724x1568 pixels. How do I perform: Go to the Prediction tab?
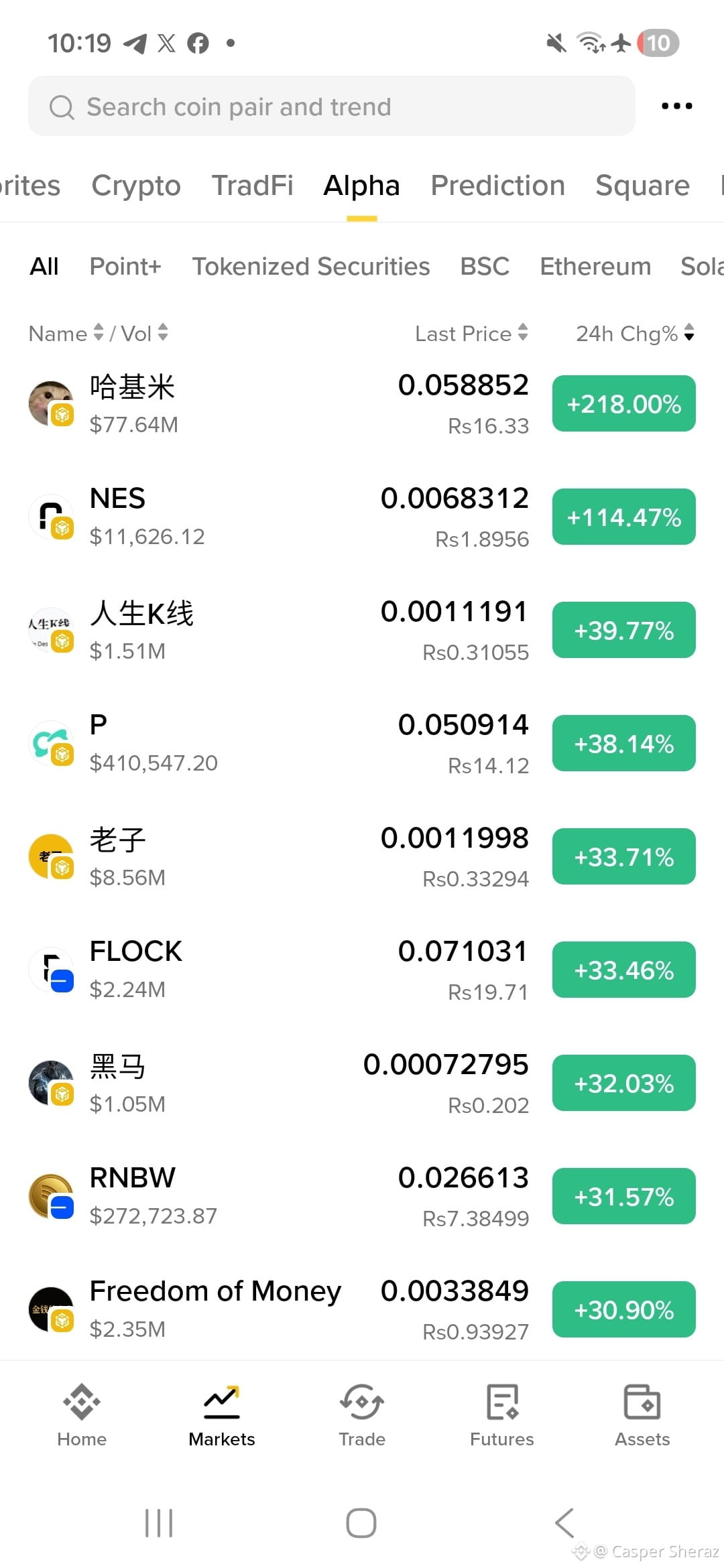[x=497, y=186]
